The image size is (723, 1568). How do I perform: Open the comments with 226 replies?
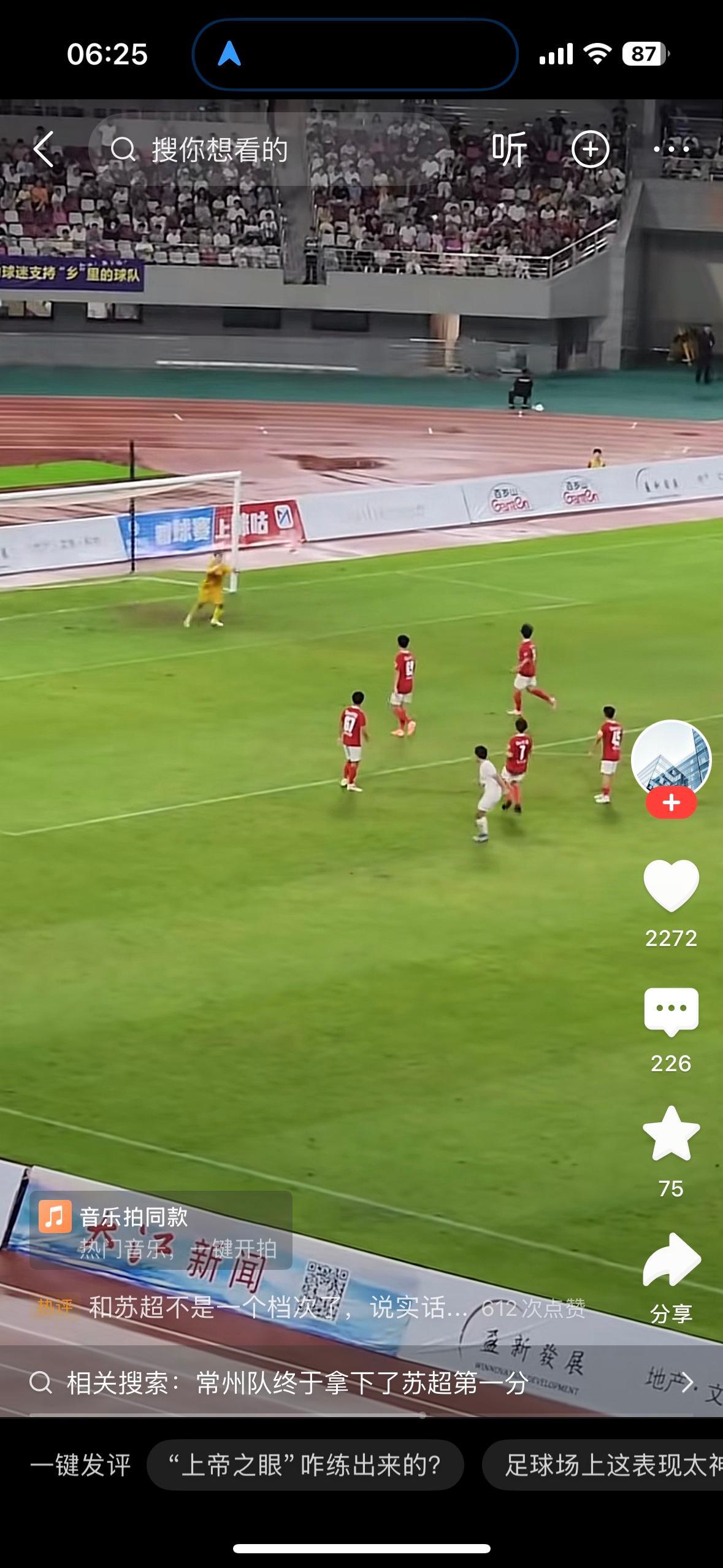[671, 1010]
